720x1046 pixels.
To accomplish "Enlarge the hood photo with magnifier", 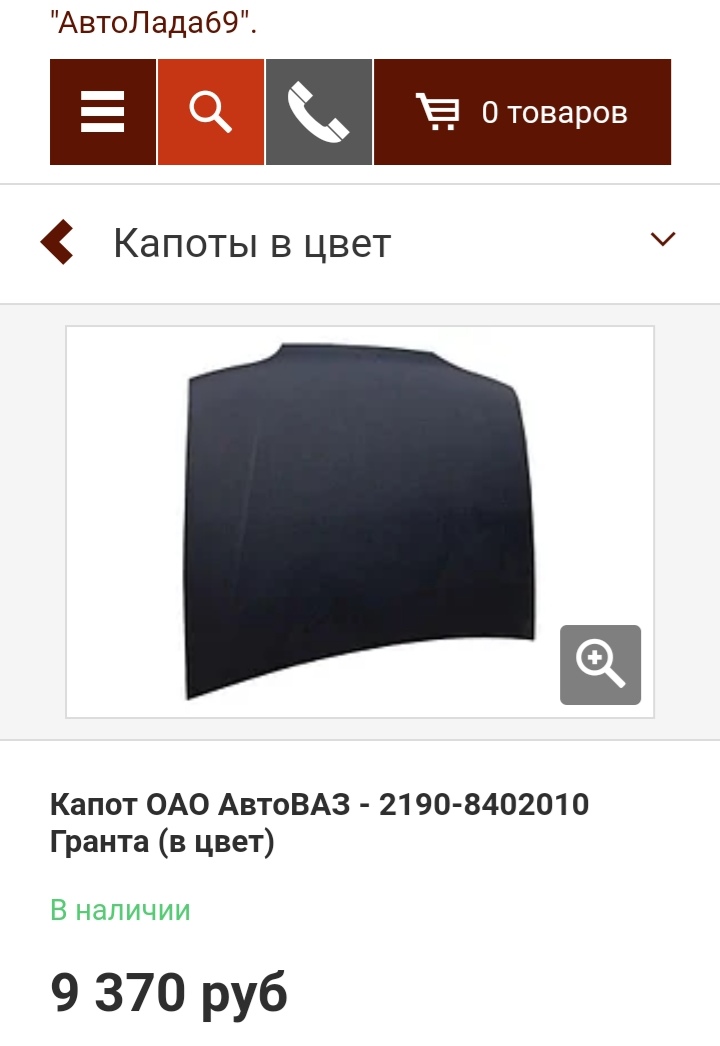I will coord(600,665).
